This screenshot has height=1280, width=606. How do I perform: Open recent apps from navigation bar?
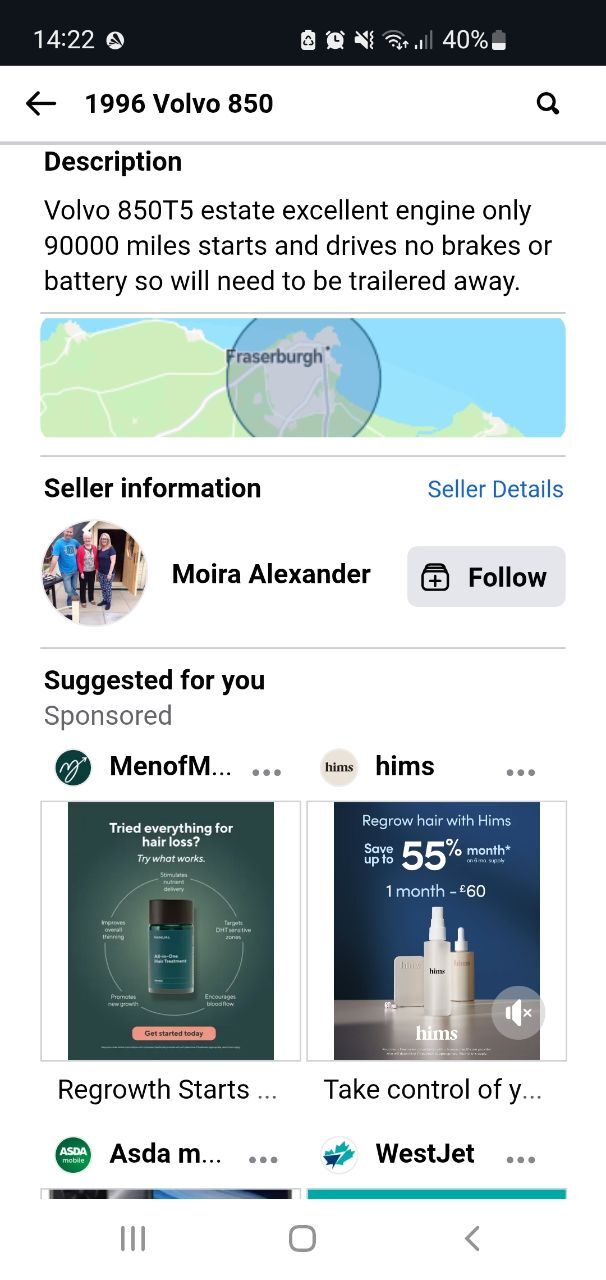click(x=133, y=1238)
